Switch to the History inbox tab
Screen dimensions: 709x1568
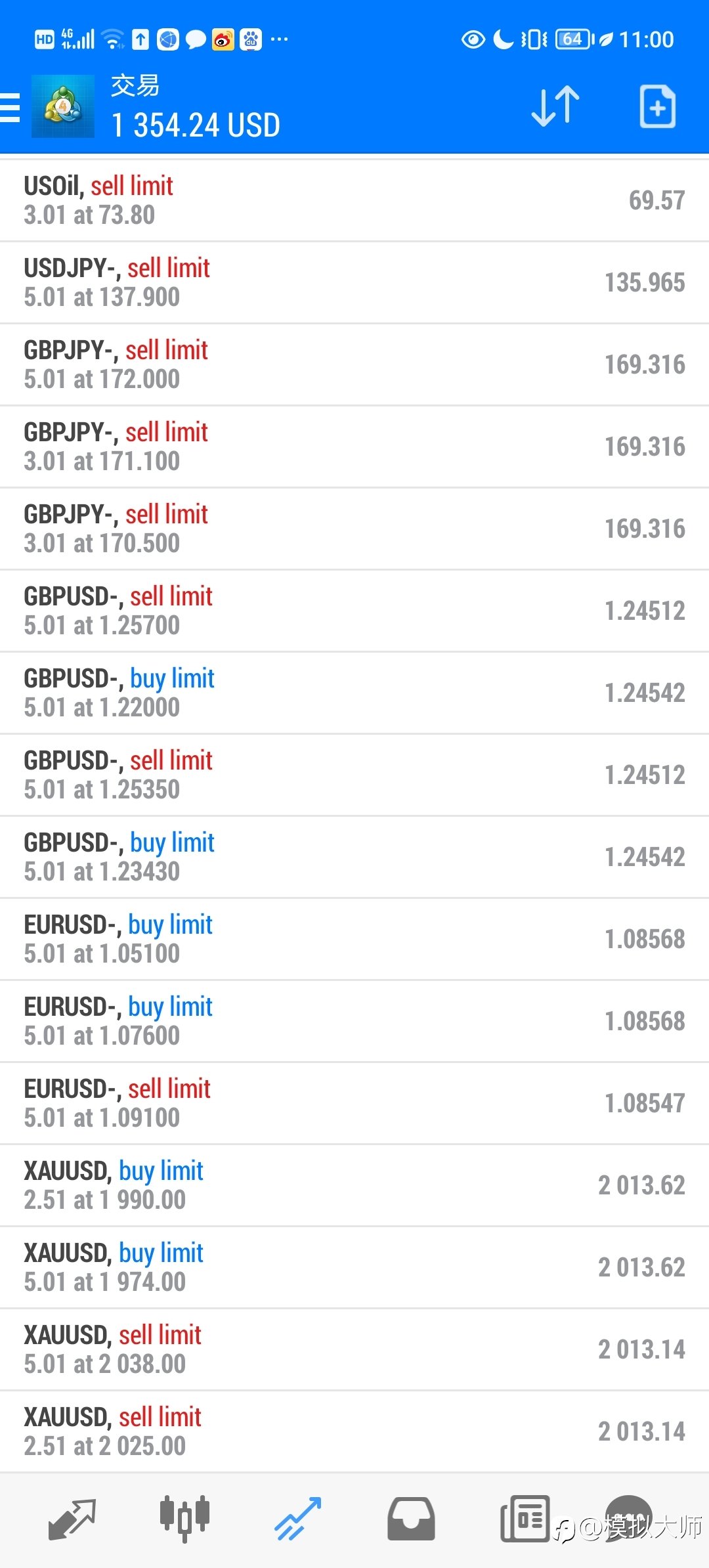click(x=411, y=1519)
